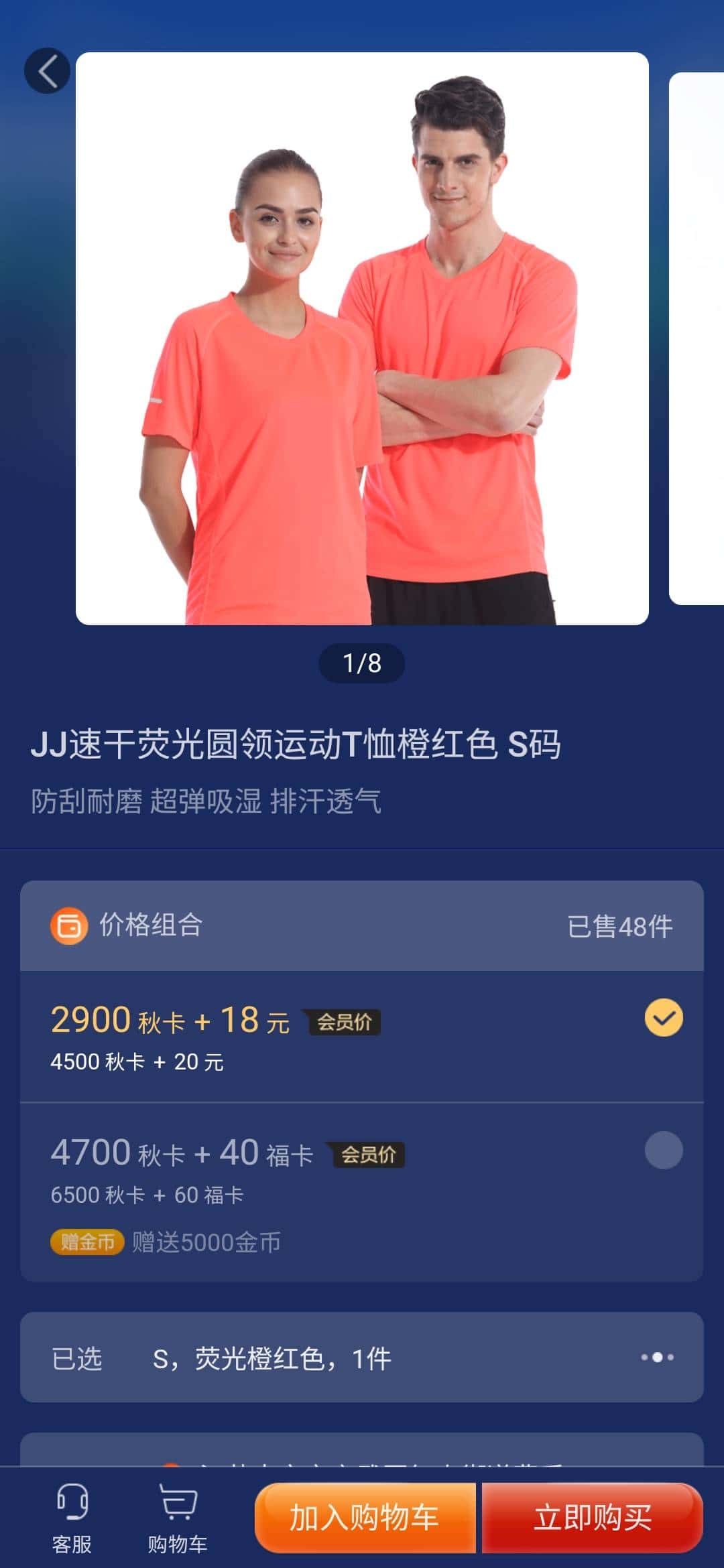This screenshot has height=1568, width=724.
Task: Expand the 已选 selection options via the ellipsis
Action: pyautogui.click(x=657, y=1358)
